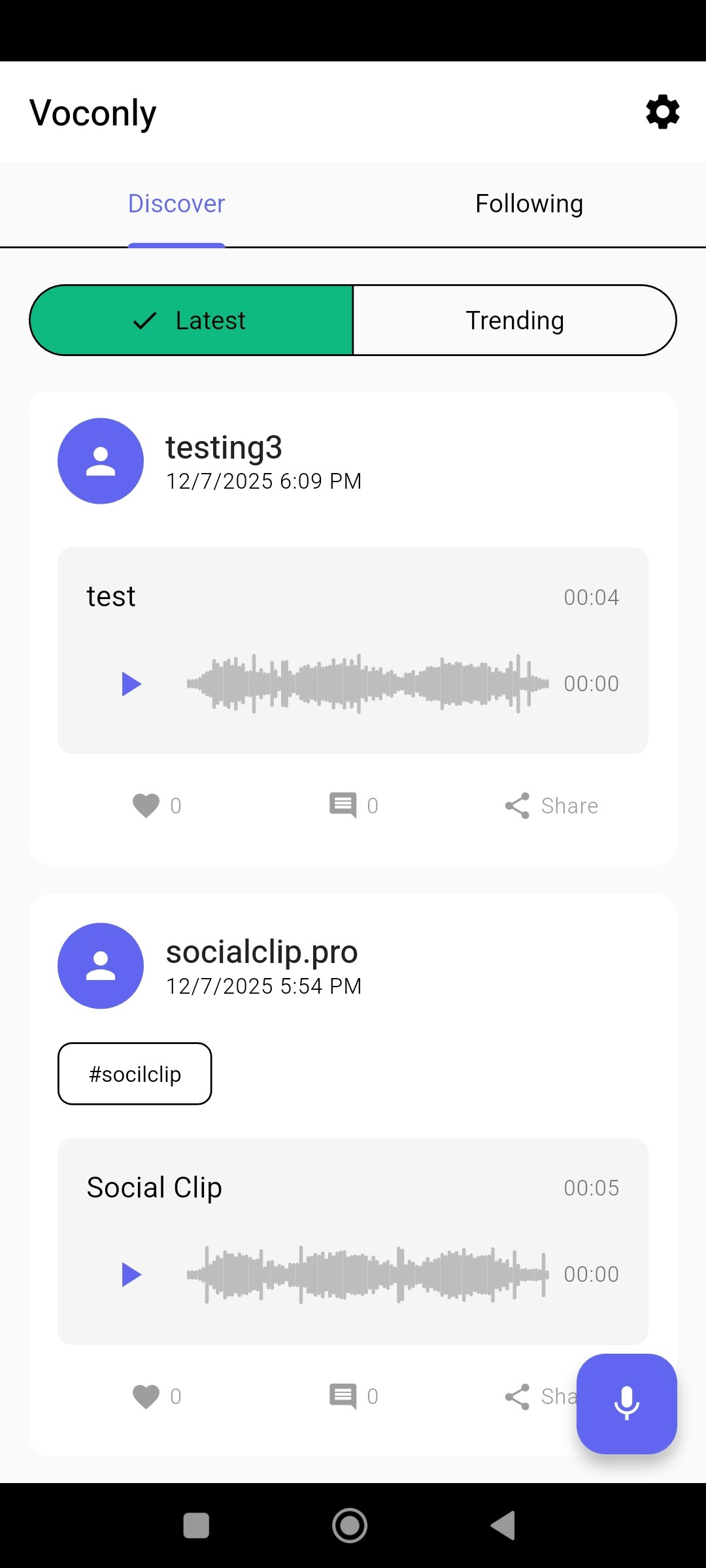Switch to the Following tab
The height and width of the screenshot is (1568, 706).
[x=529, y=204]
